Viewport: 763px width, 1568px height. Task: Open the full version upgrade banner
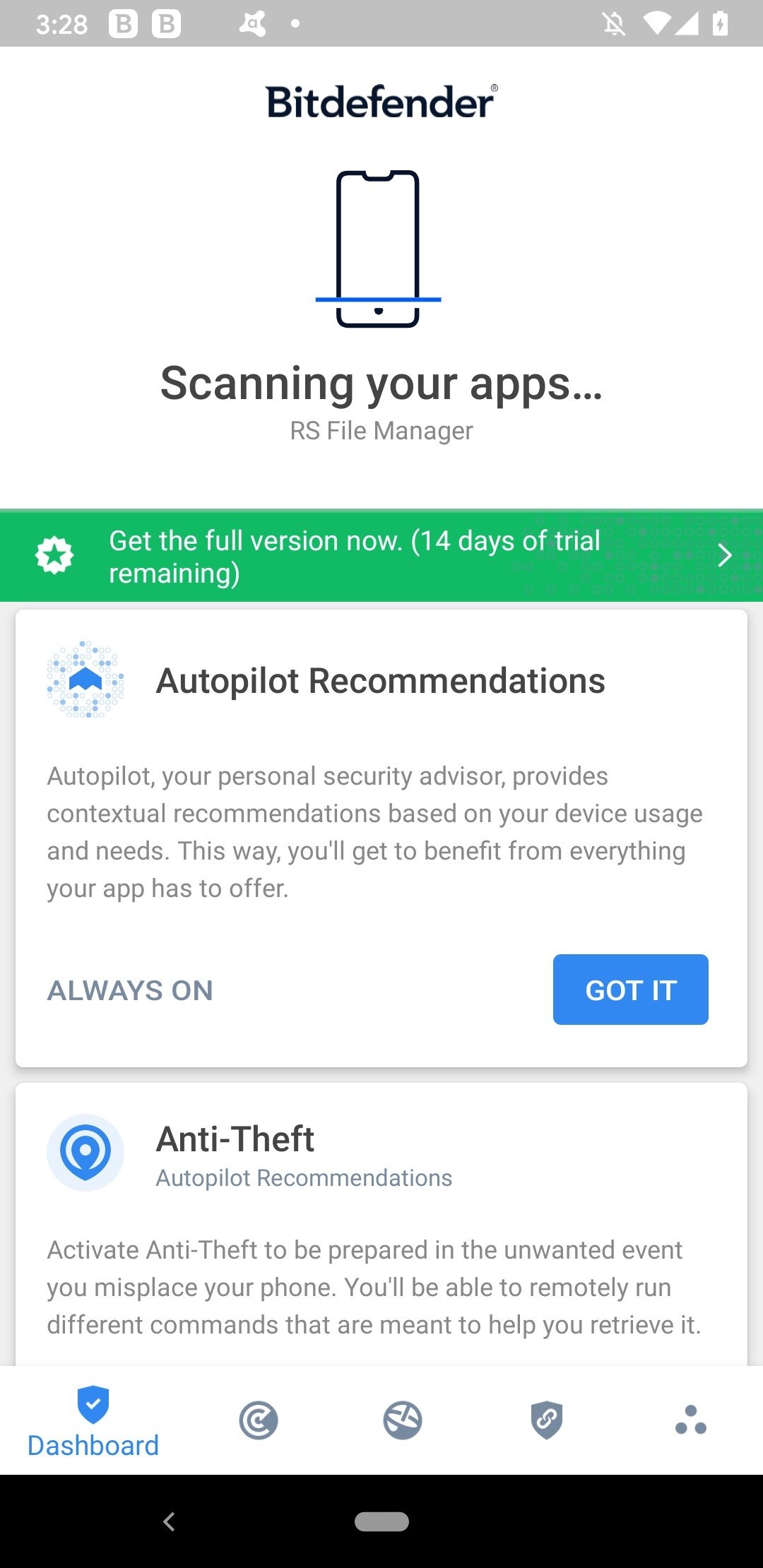click(x=381, y=556)
